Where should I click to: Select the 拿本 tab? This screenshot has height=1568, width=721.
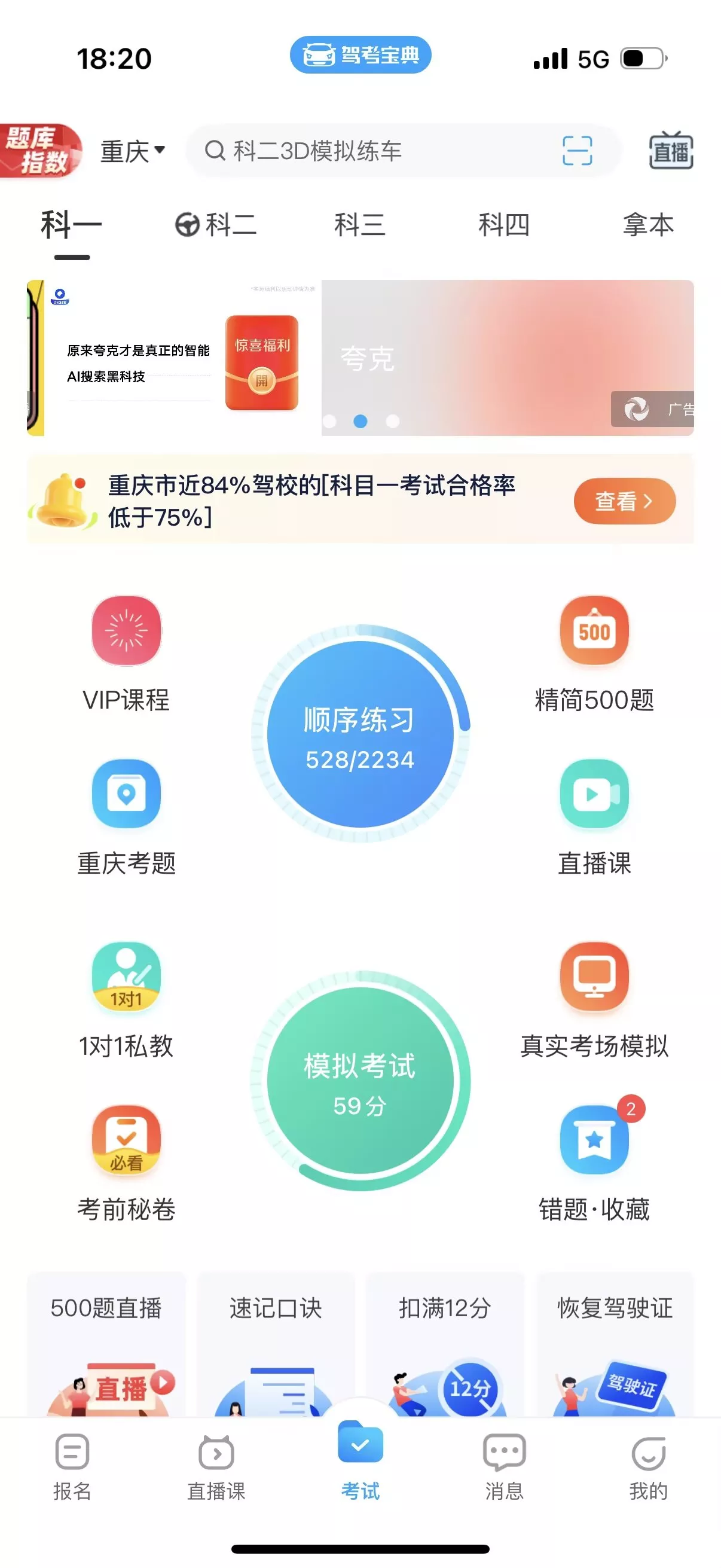[x=648, y=225]
